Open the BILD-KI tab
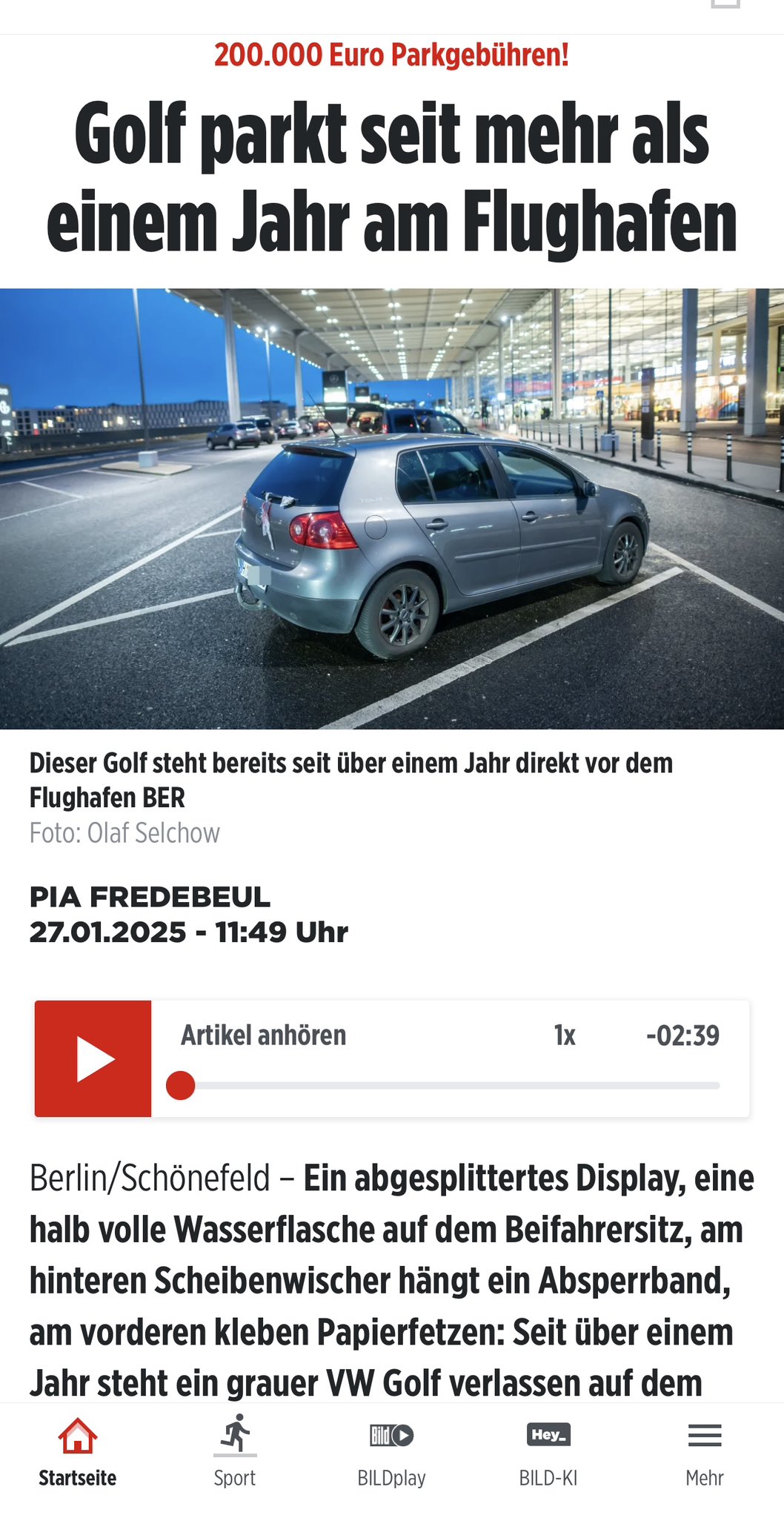The height and width of the screenshot is (1518, 784). tap(548, 1451)
